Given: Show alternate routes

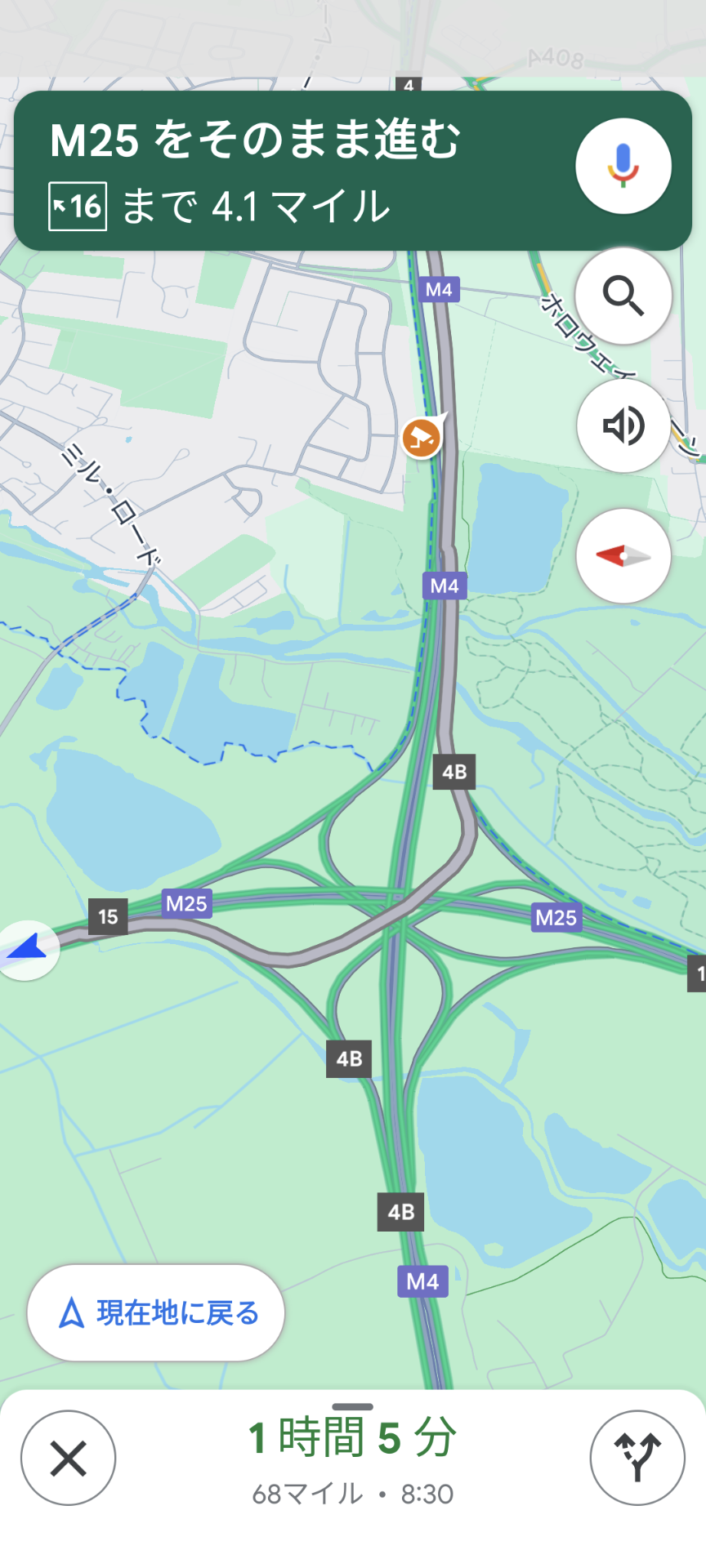Looking at the screenshot, I should coord(637,1458).
